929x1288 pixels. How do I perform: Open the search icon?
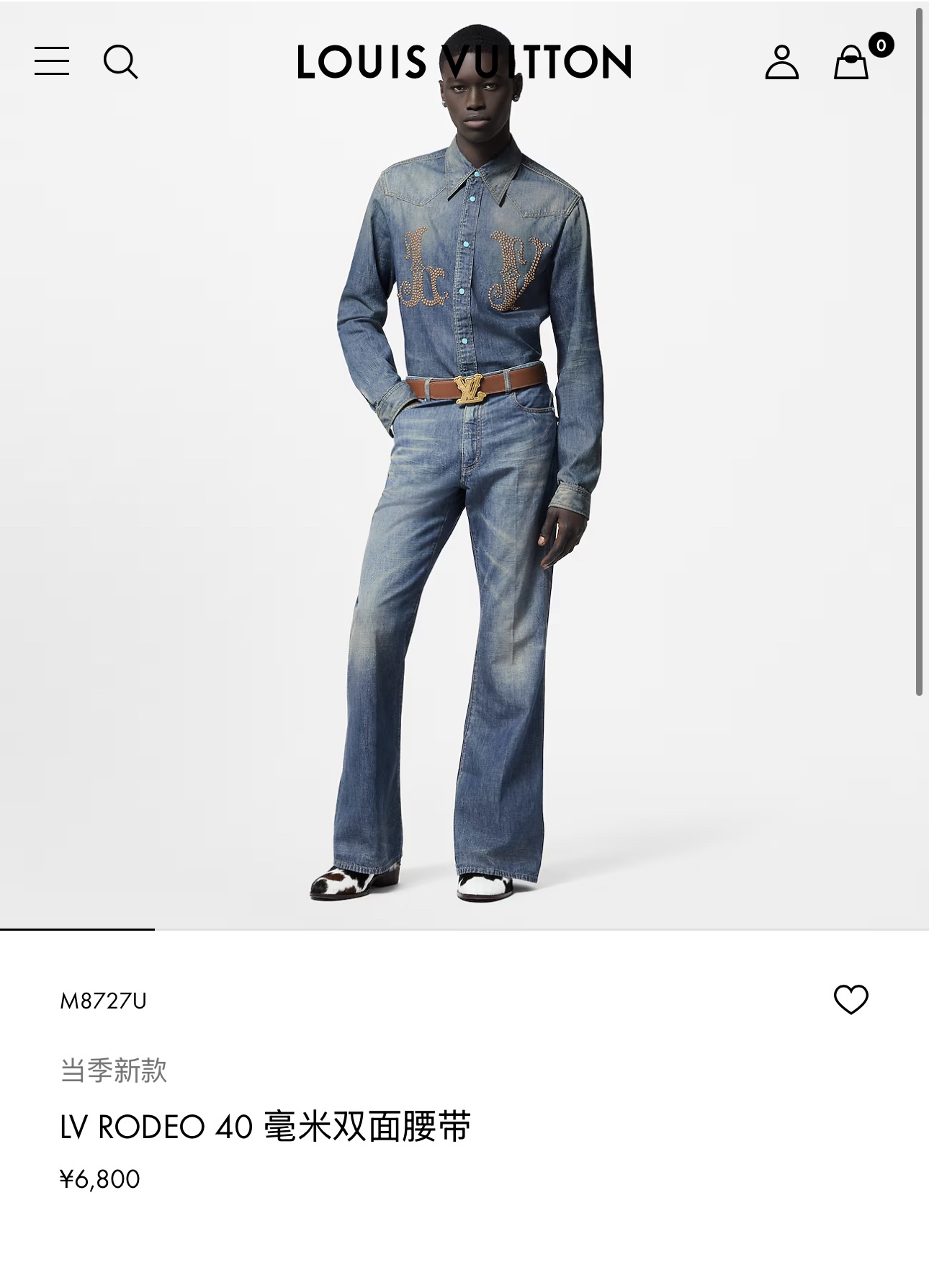coord(120,62)
